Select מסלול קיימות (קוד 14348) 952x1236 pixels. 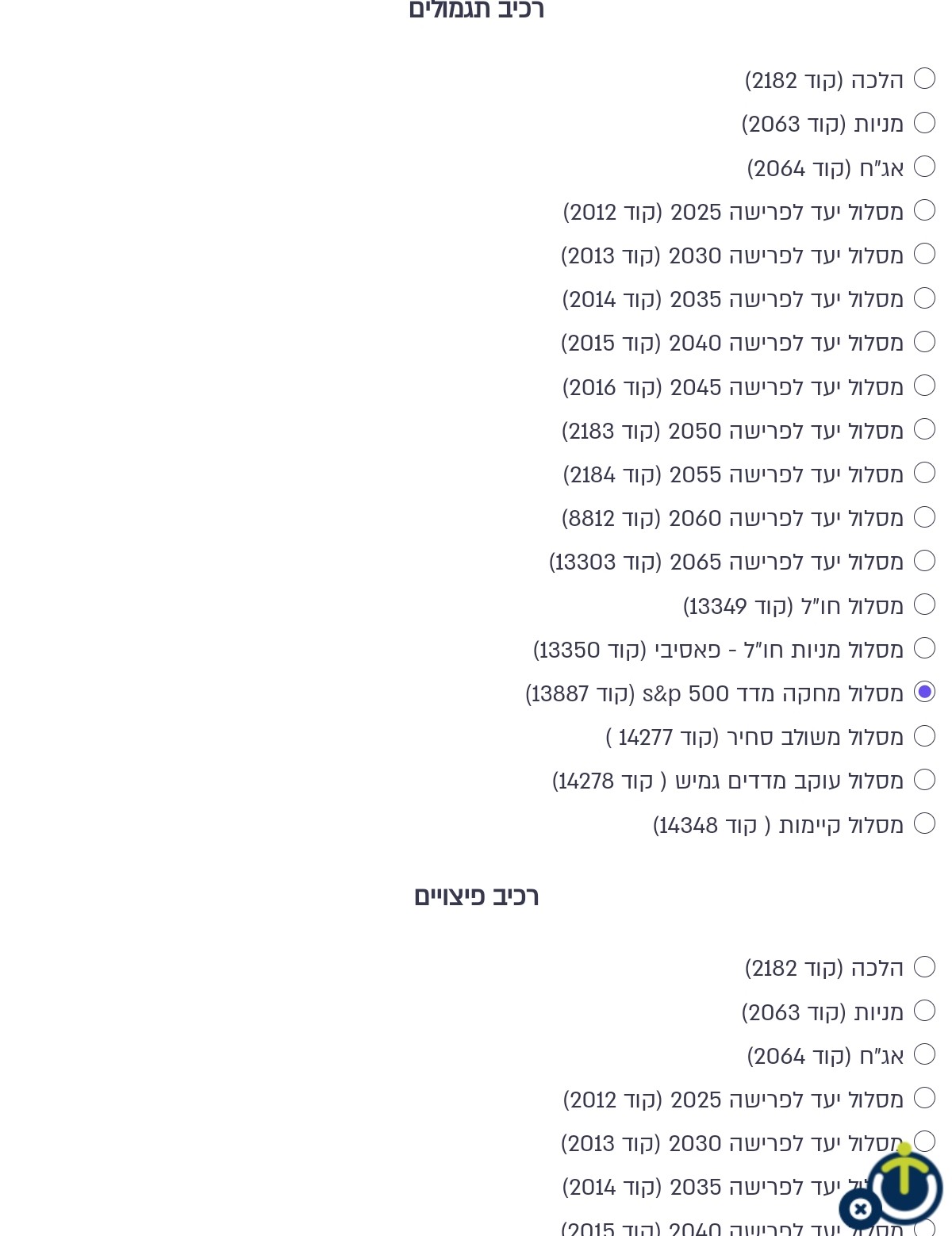924,823
